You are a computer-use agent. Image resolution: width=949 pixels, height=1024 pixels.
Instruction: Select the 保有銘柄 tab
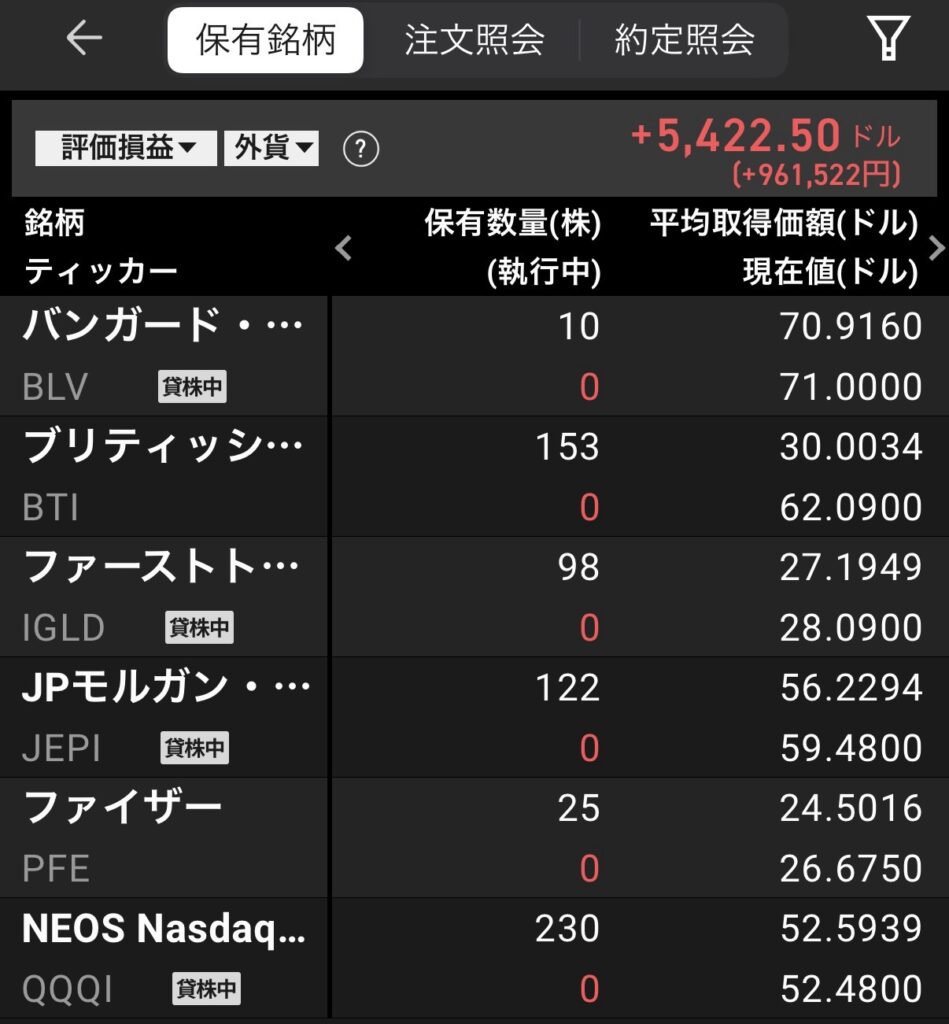[x=265, y=40]
